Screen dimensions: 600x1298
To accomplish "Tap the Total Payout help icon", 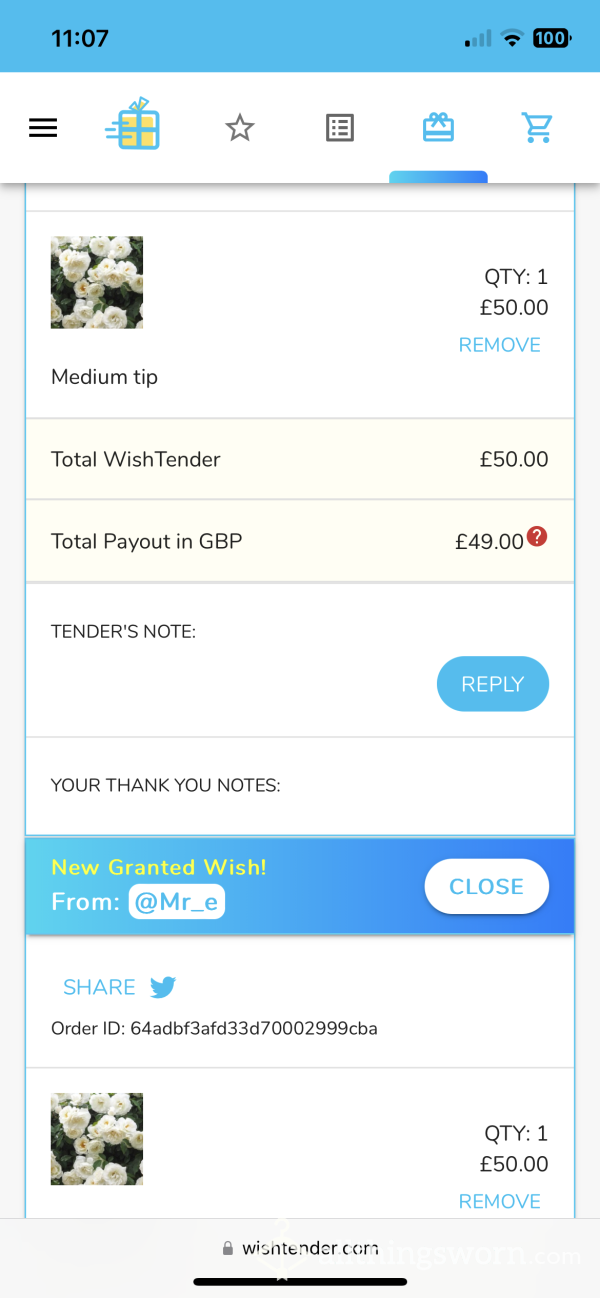I will point(537,537).
